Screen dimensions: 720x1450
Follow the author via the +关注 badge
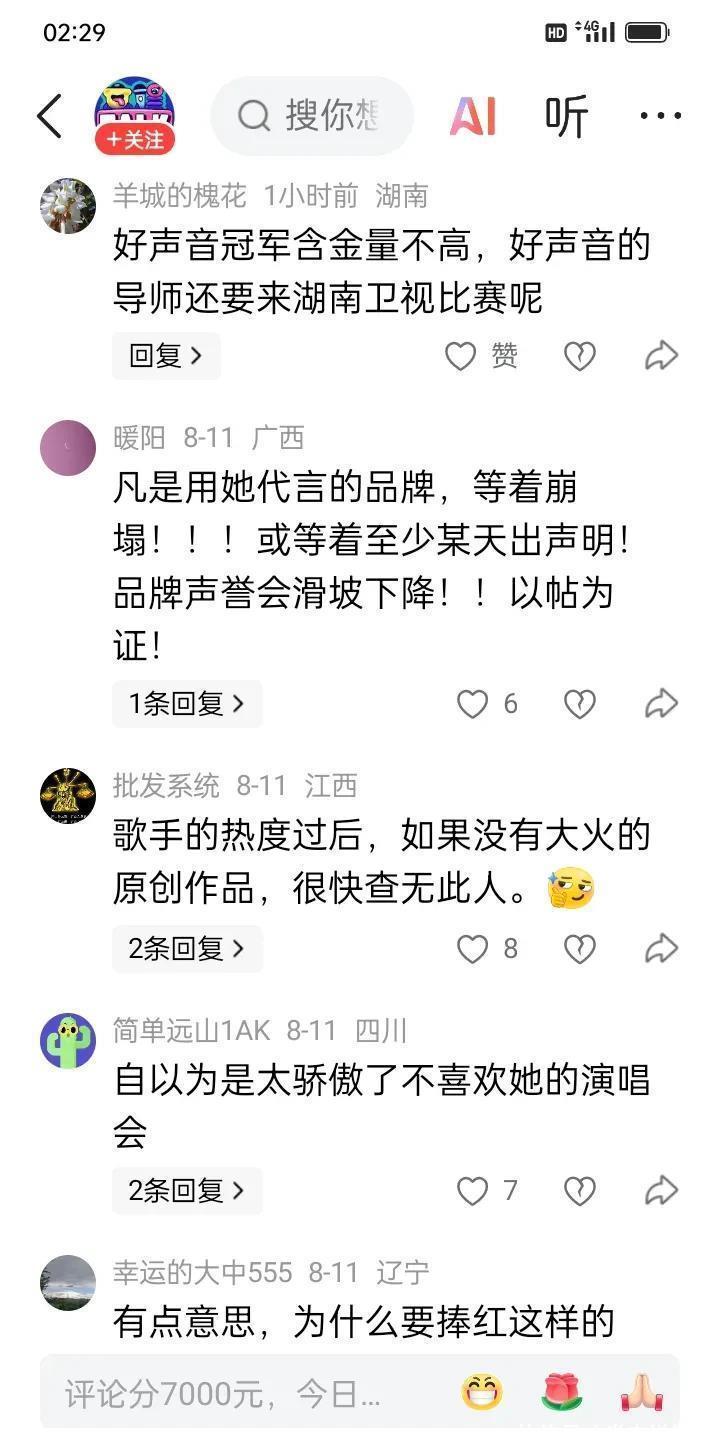135,140
